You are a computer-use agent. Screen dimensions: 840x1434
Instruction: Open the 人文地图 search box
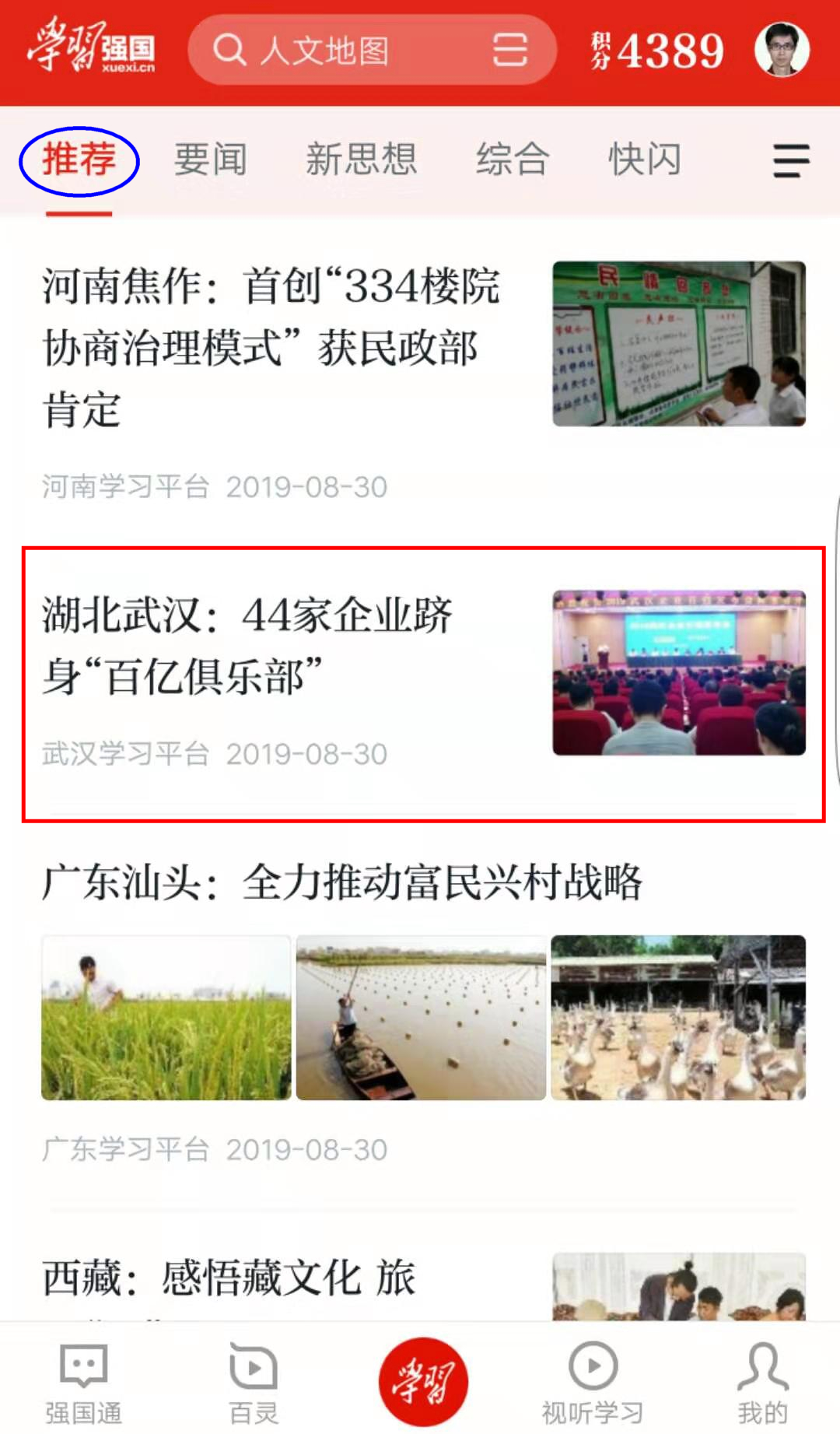342,51
